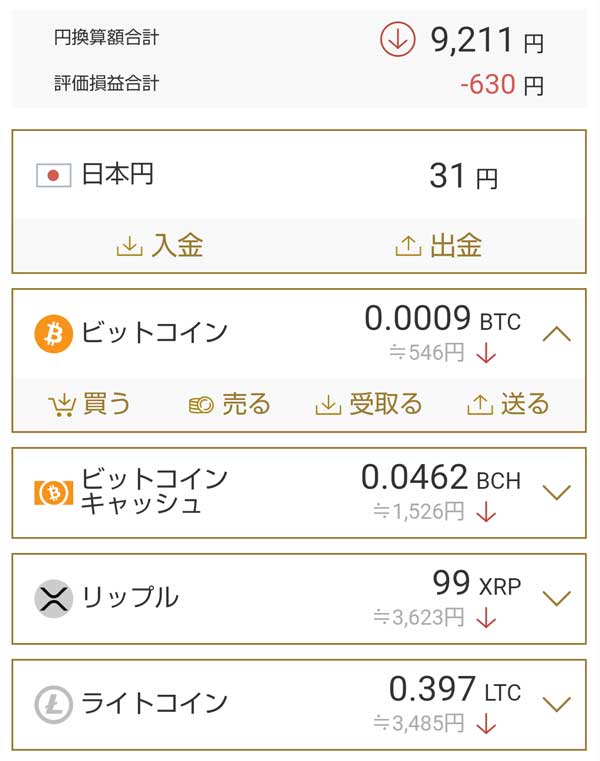Image resolution: width=600 pixels, height=761 pixels.
Task: Expand the ビットコインキャッシュ row
Action: pos(556,492)
